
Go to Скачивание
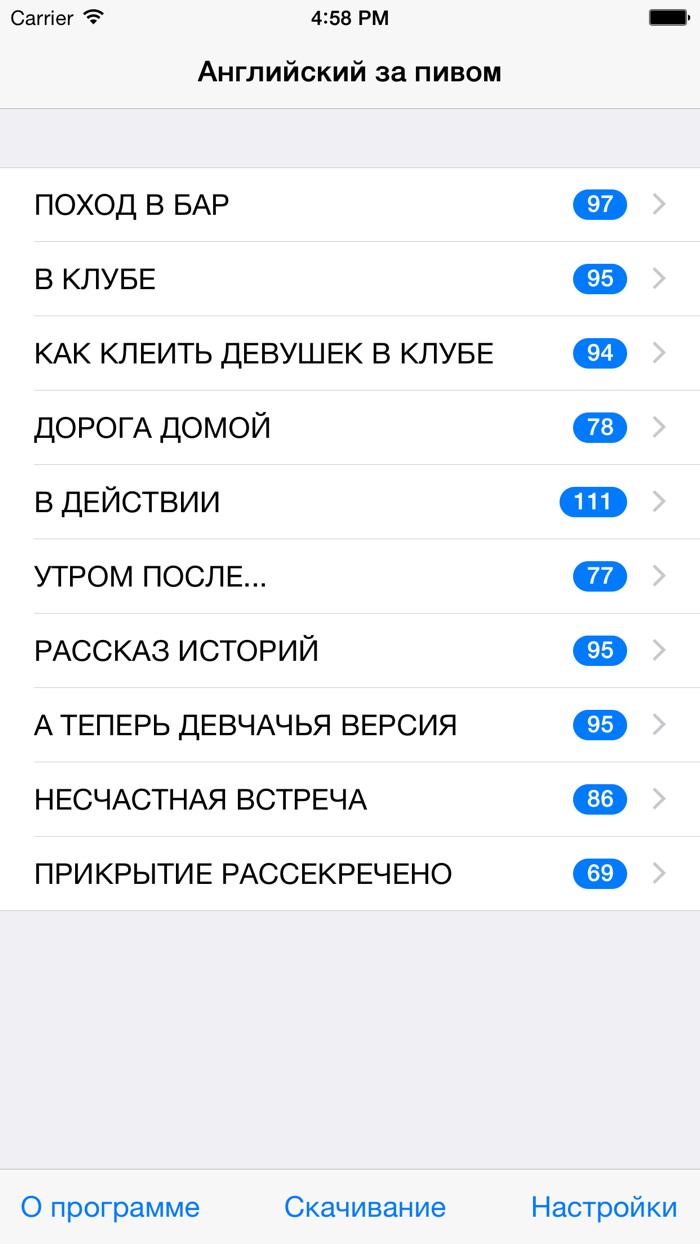click(x=365, y=1207)
